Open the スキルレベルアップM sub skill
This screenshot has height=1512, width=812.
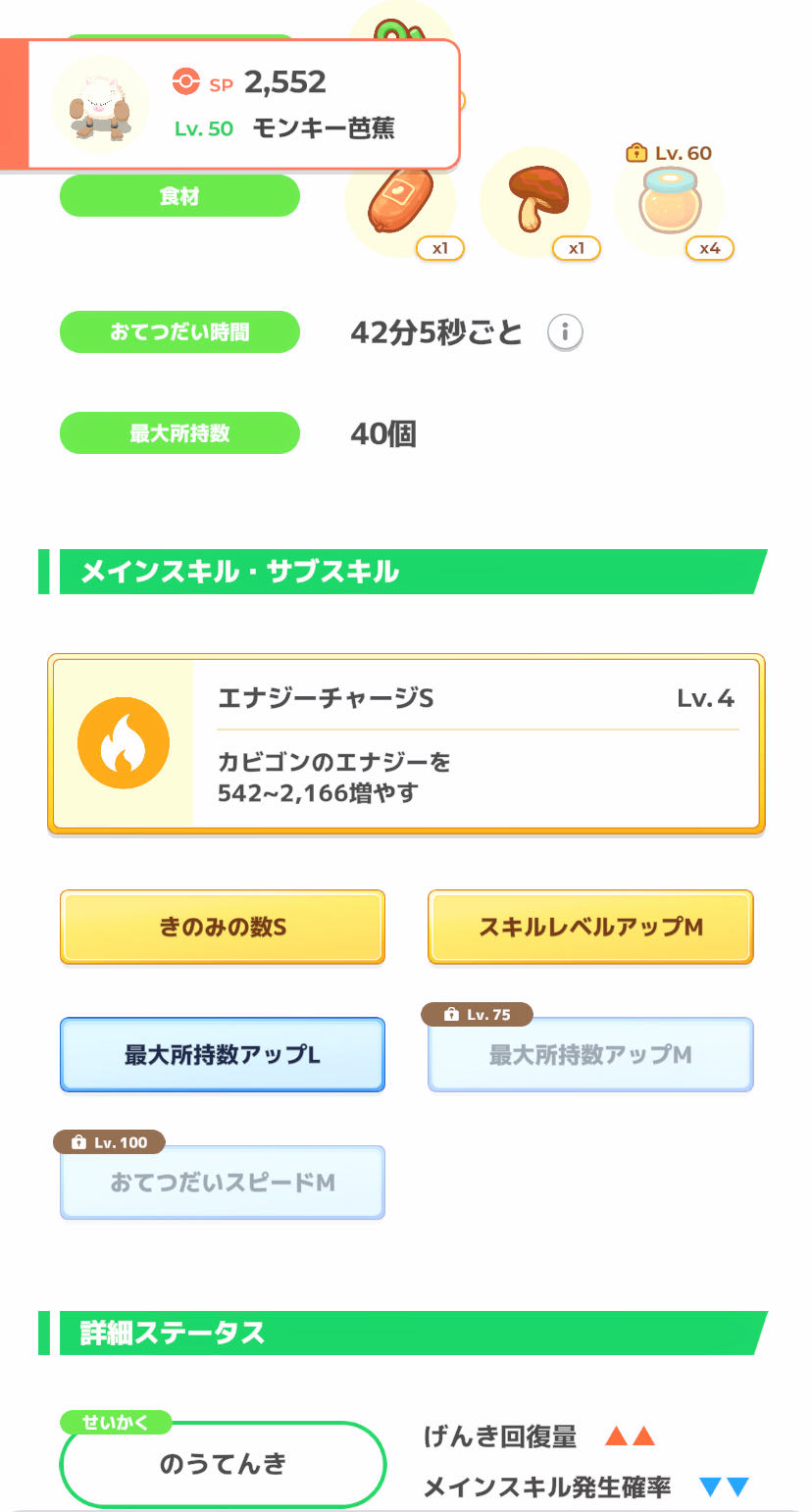click(x=590, y=927)
